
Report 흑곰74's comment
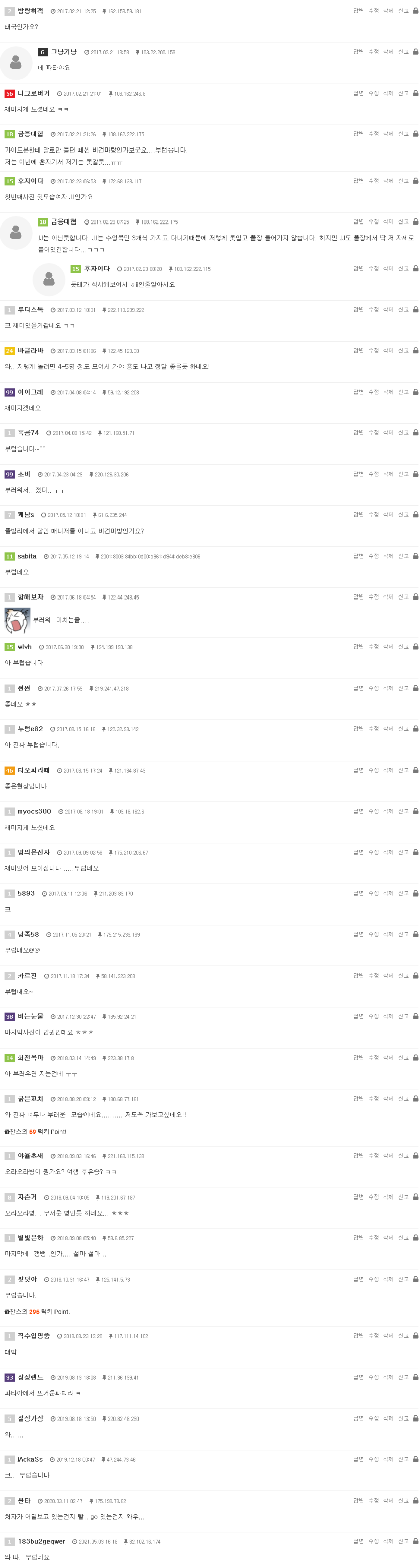[x=403, y=433]
